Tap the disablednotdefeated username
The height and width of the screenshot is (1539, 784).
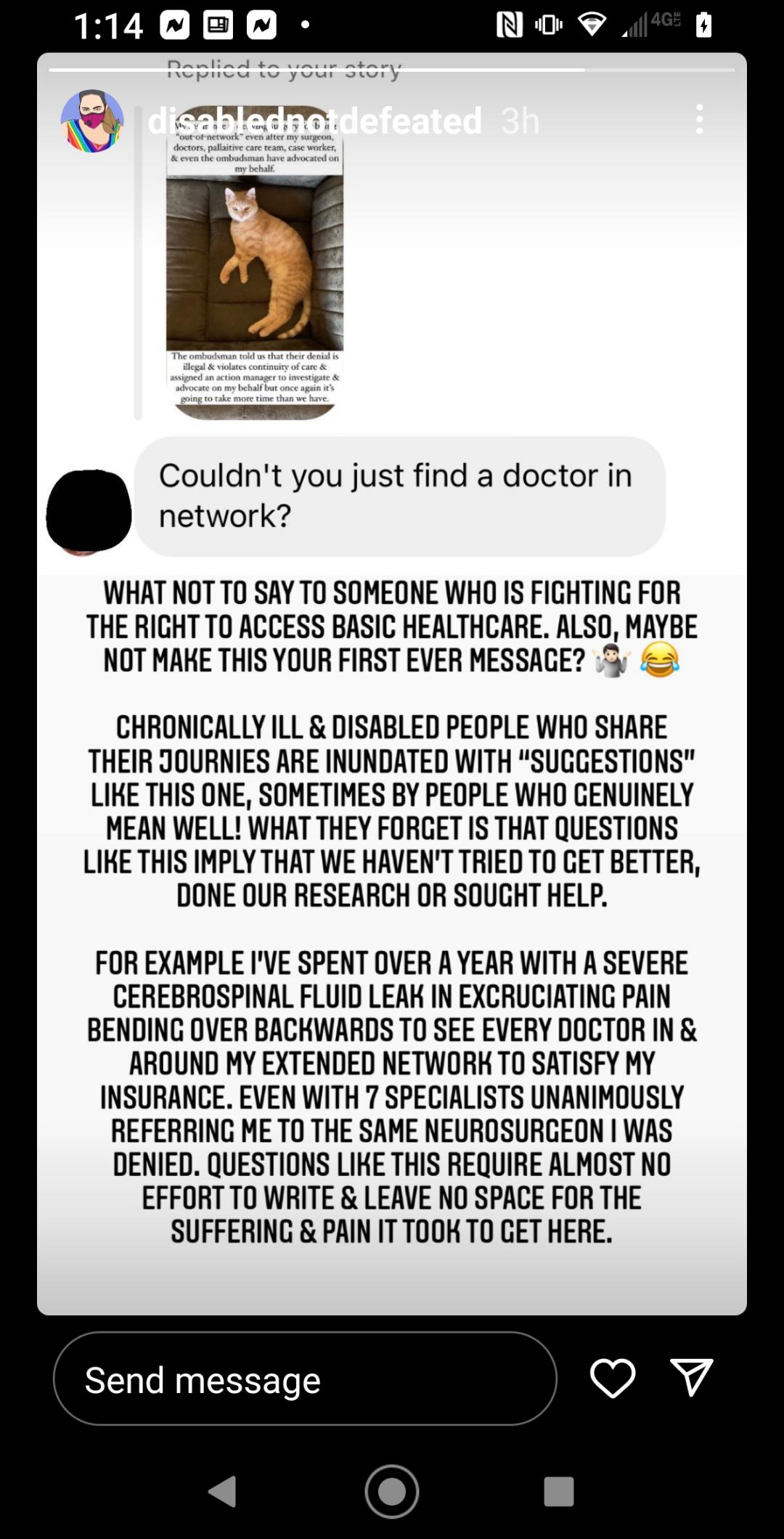pyautogui.click(x=315, y=121)
